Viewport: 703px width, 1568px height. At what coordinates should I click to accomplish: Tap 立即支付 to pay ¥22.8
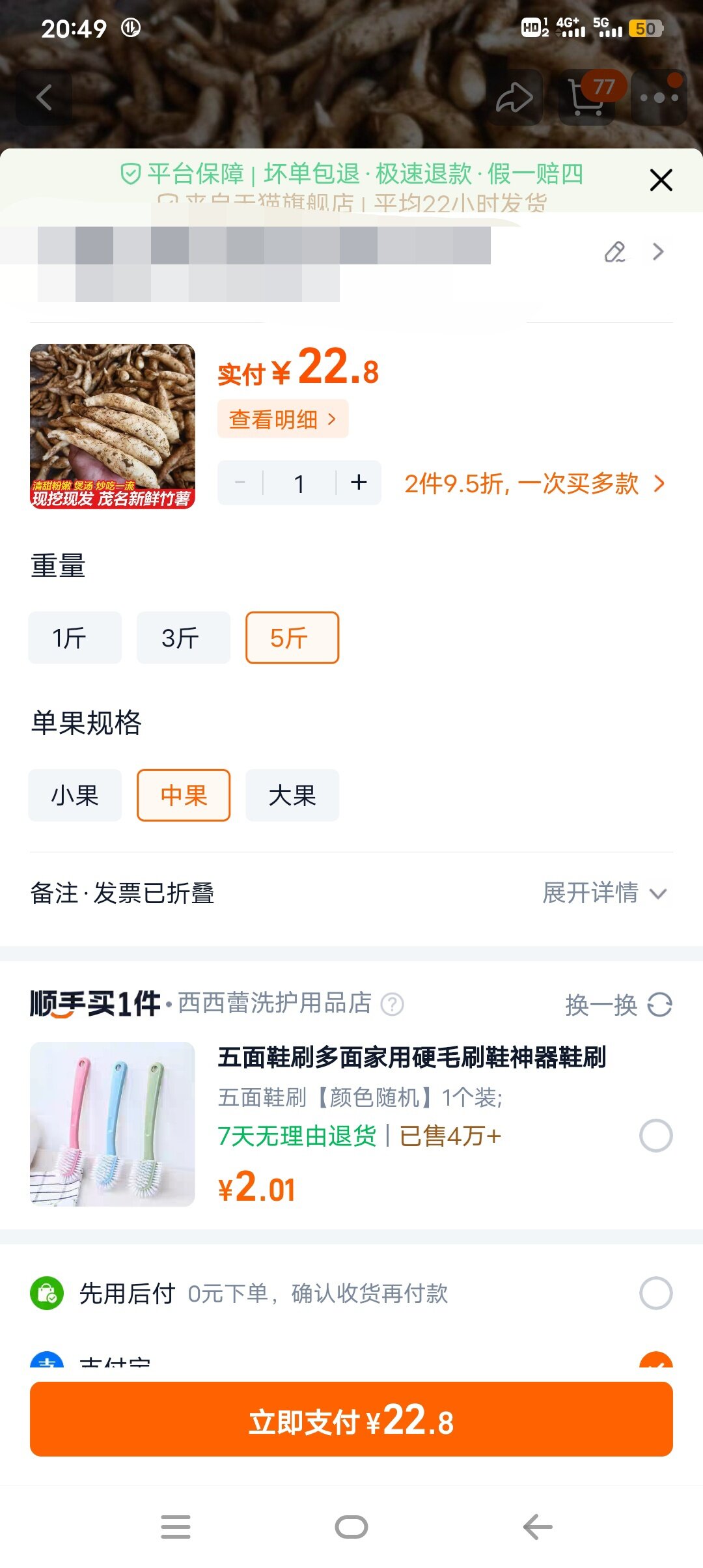(351, 1420)
